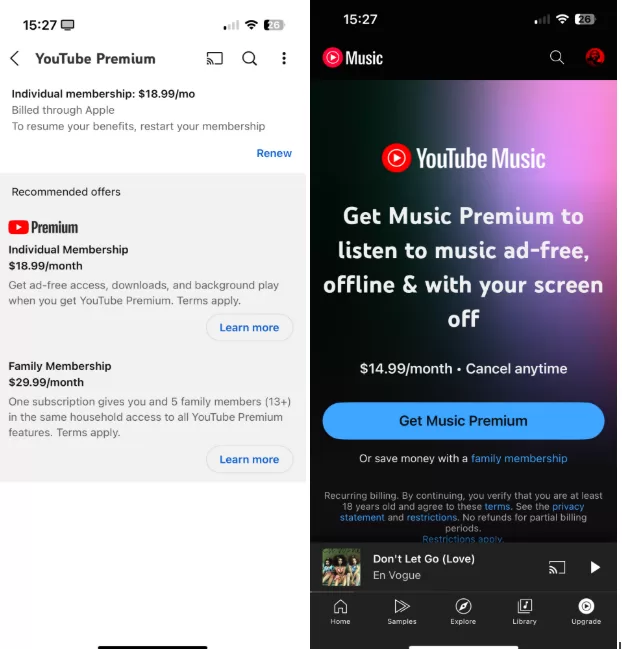
Task: Learn more about the Family Membership
Action: coord(249,459)
